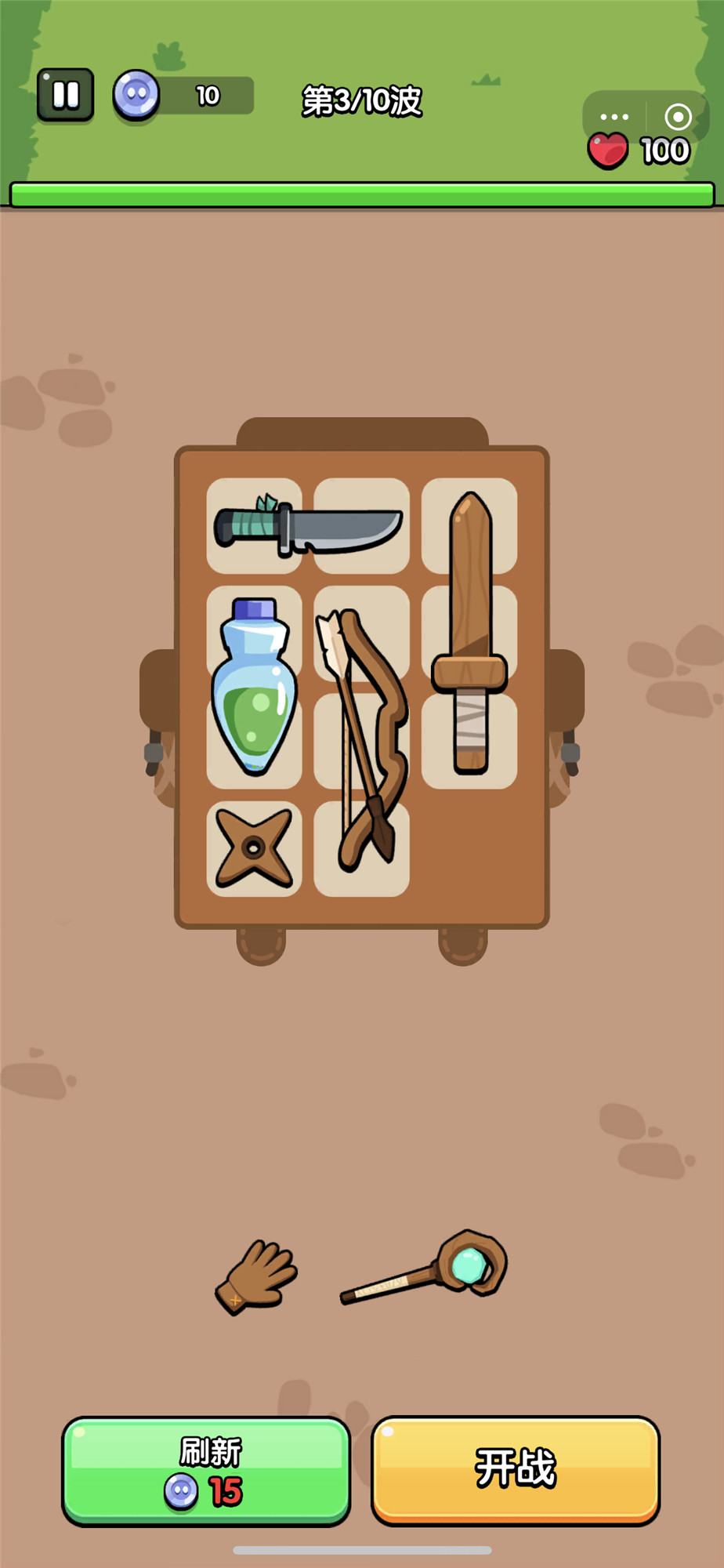Open the mini program overflow menu

coord(614,117)
